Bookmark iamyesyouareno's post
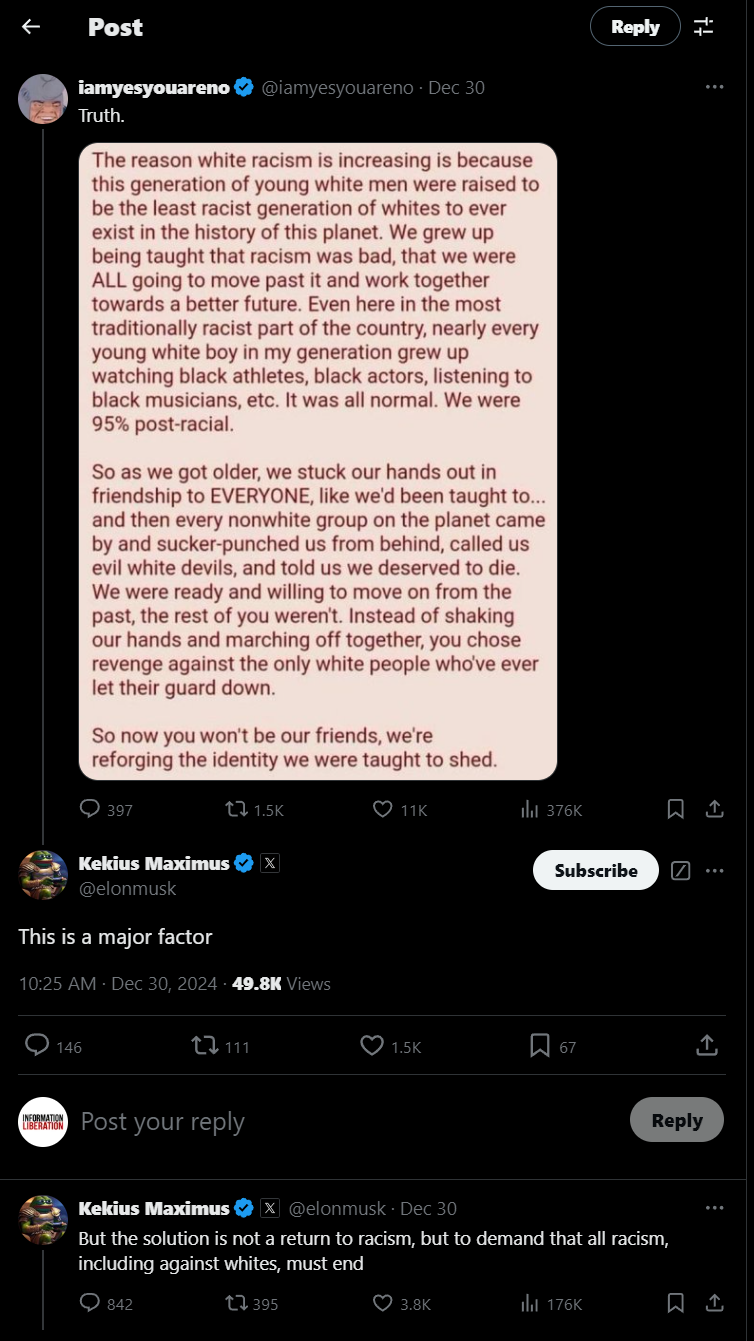The image size is (754, 1341). [x=676, y=809]
